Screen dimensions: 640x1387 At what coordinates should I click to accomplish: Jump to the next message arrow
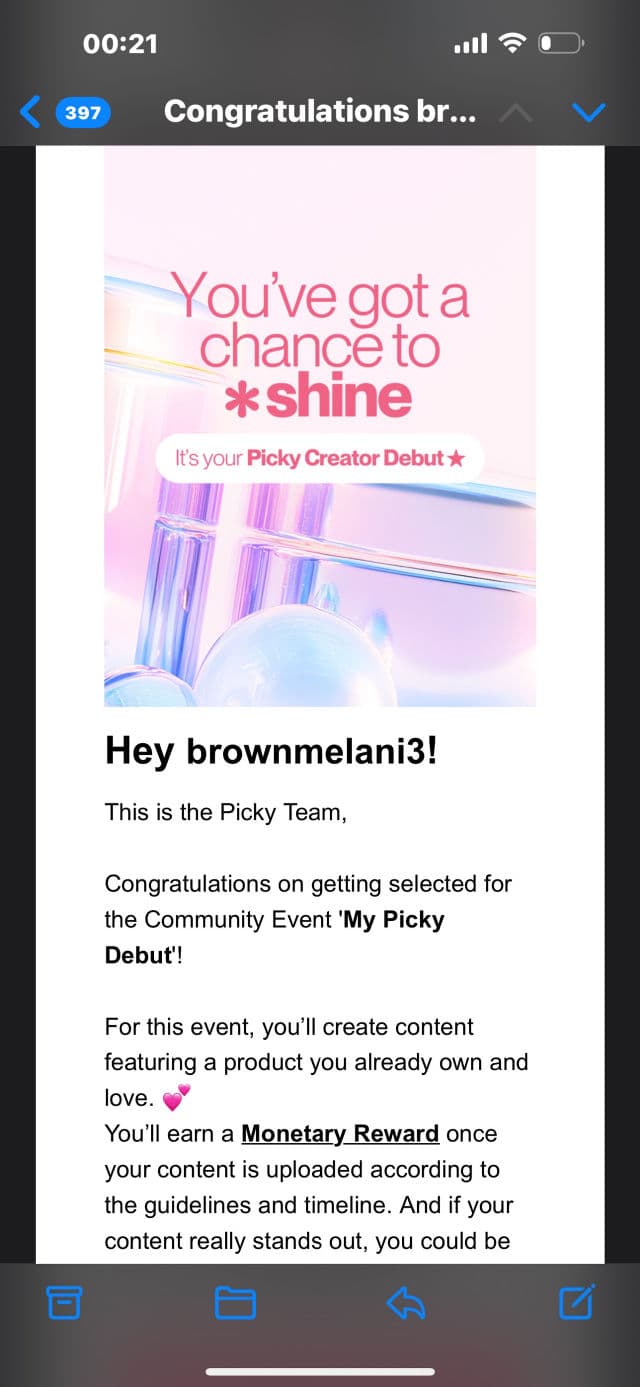tap(588, 112)
